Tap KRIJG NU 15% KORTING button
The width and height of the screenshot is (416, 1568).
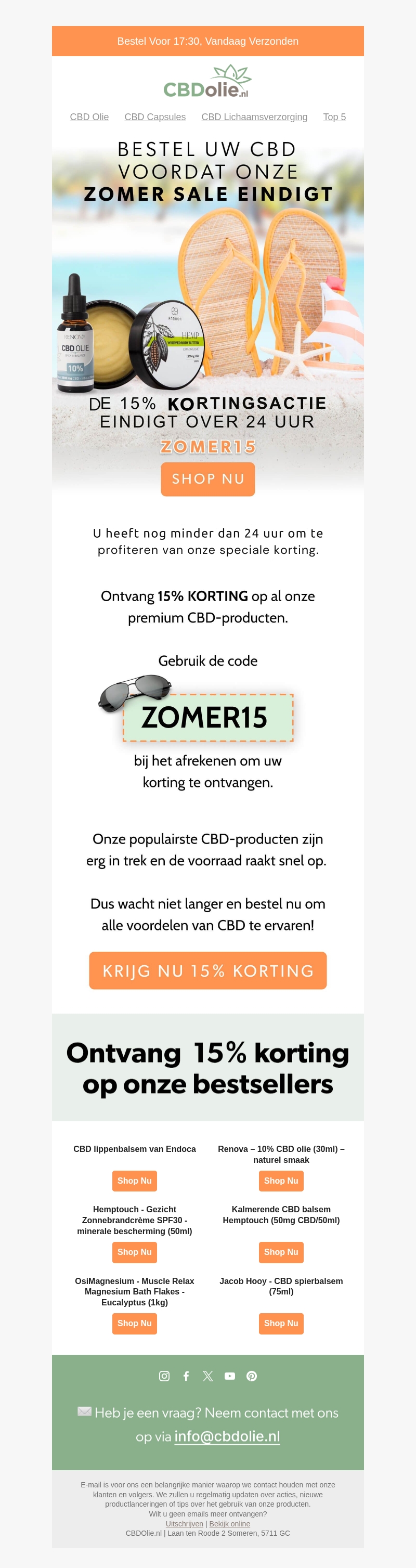pyautogui.click(x=208, y=970)
